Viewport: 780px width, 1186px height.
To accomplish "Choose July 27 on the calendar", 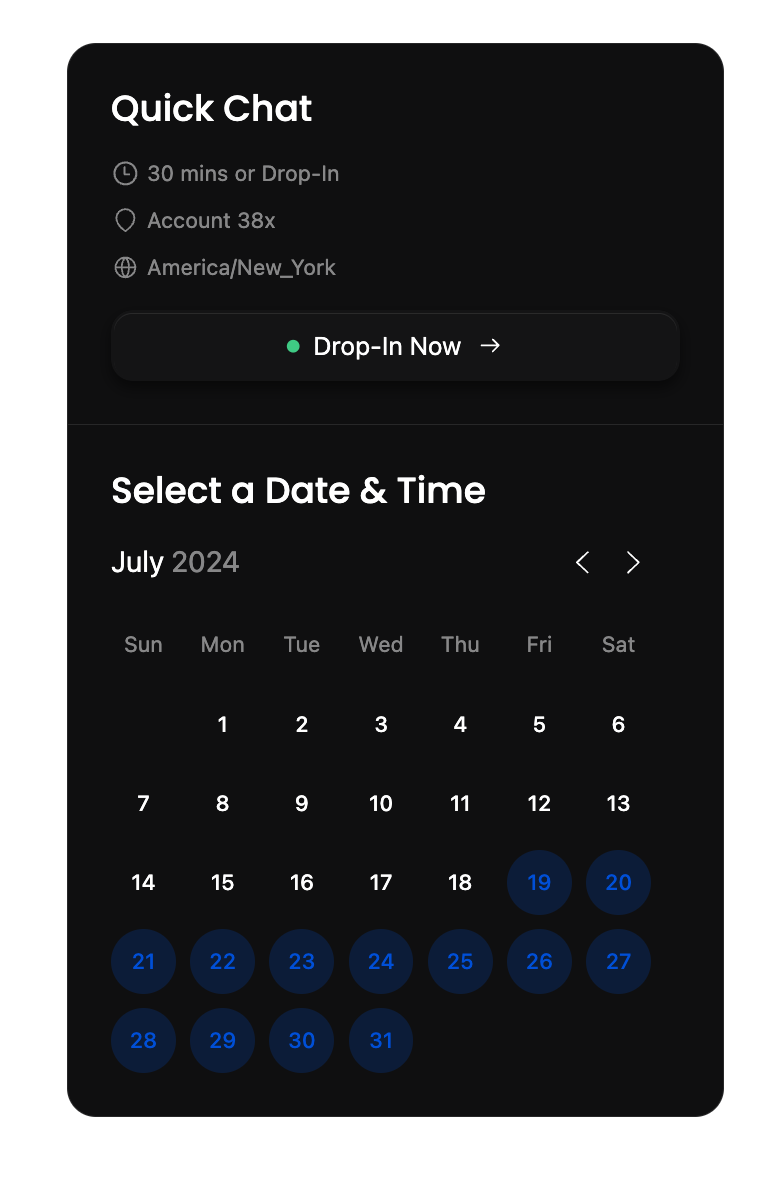I will tap(618, 961).
